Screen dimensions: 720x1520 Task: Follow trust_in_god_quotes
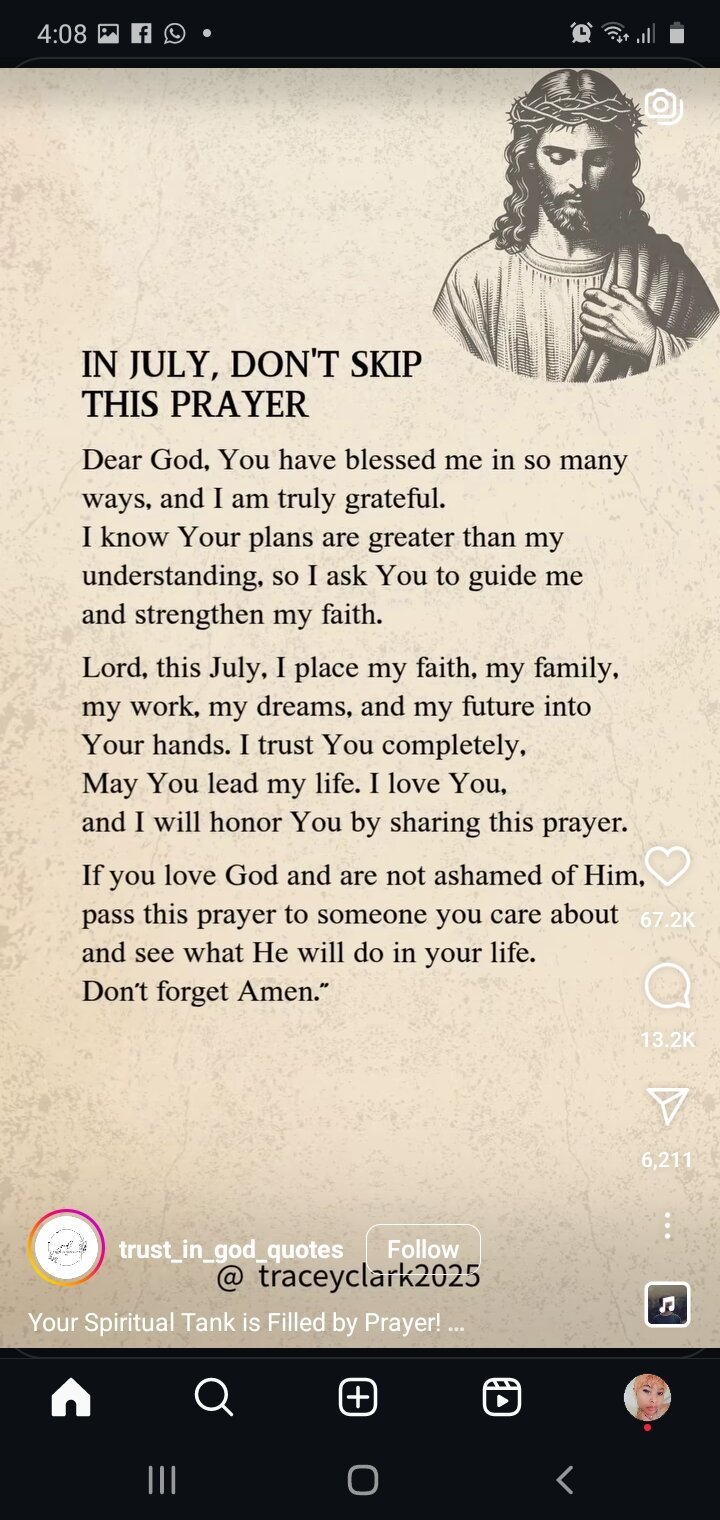pyautogui.click(x=423, y=1249)
